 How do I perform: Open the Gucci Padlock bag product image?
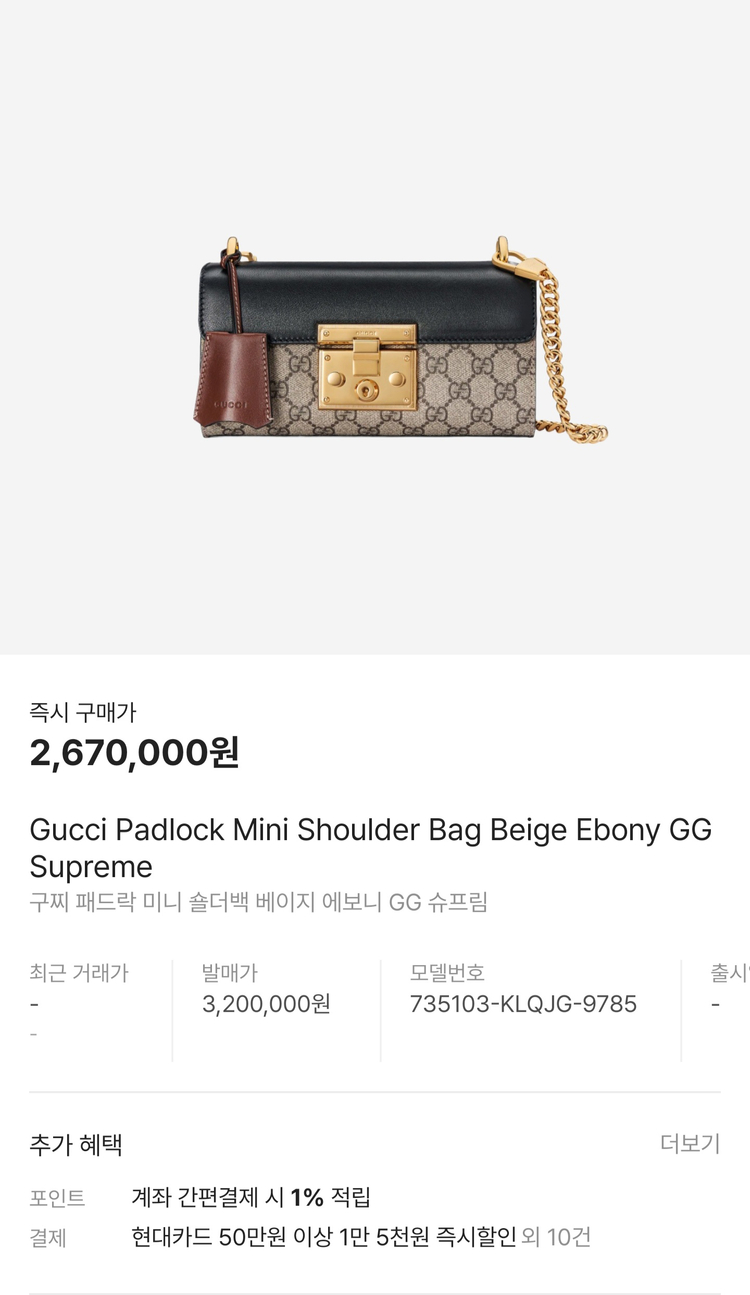tap(400, 340)
